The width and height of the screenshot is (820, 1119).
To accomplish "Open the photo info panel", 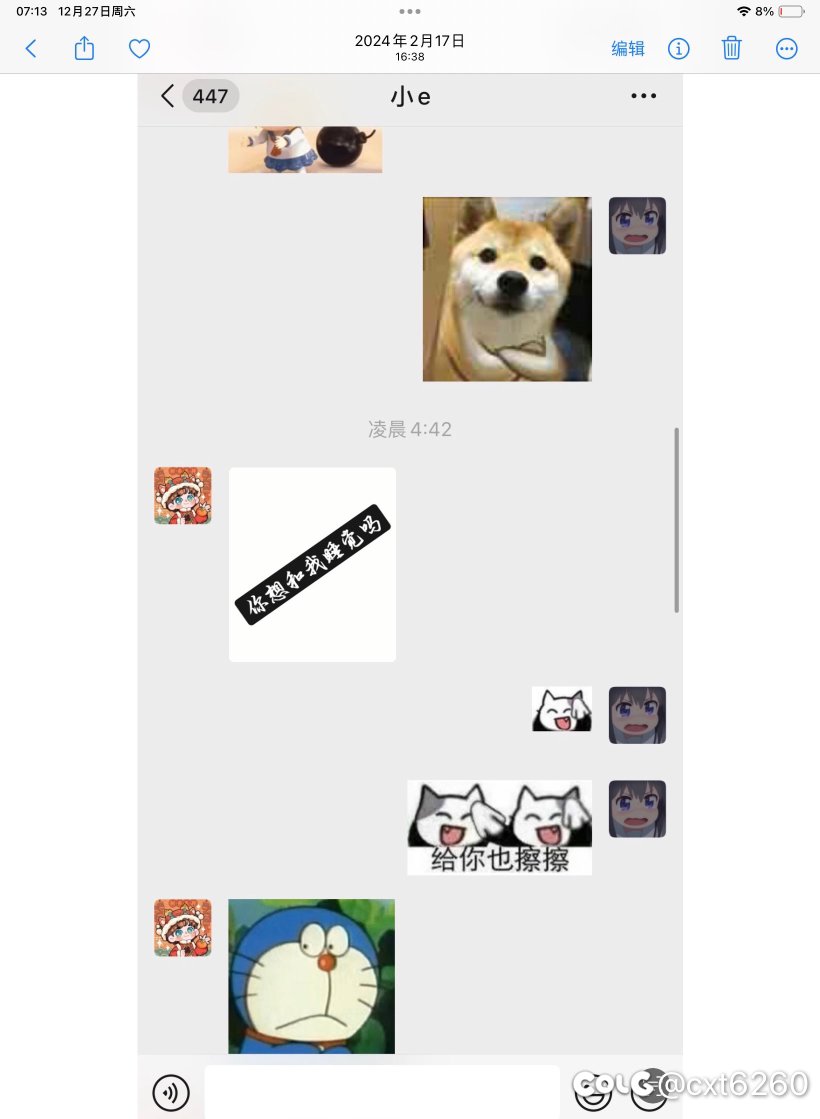I will (679, 48).
